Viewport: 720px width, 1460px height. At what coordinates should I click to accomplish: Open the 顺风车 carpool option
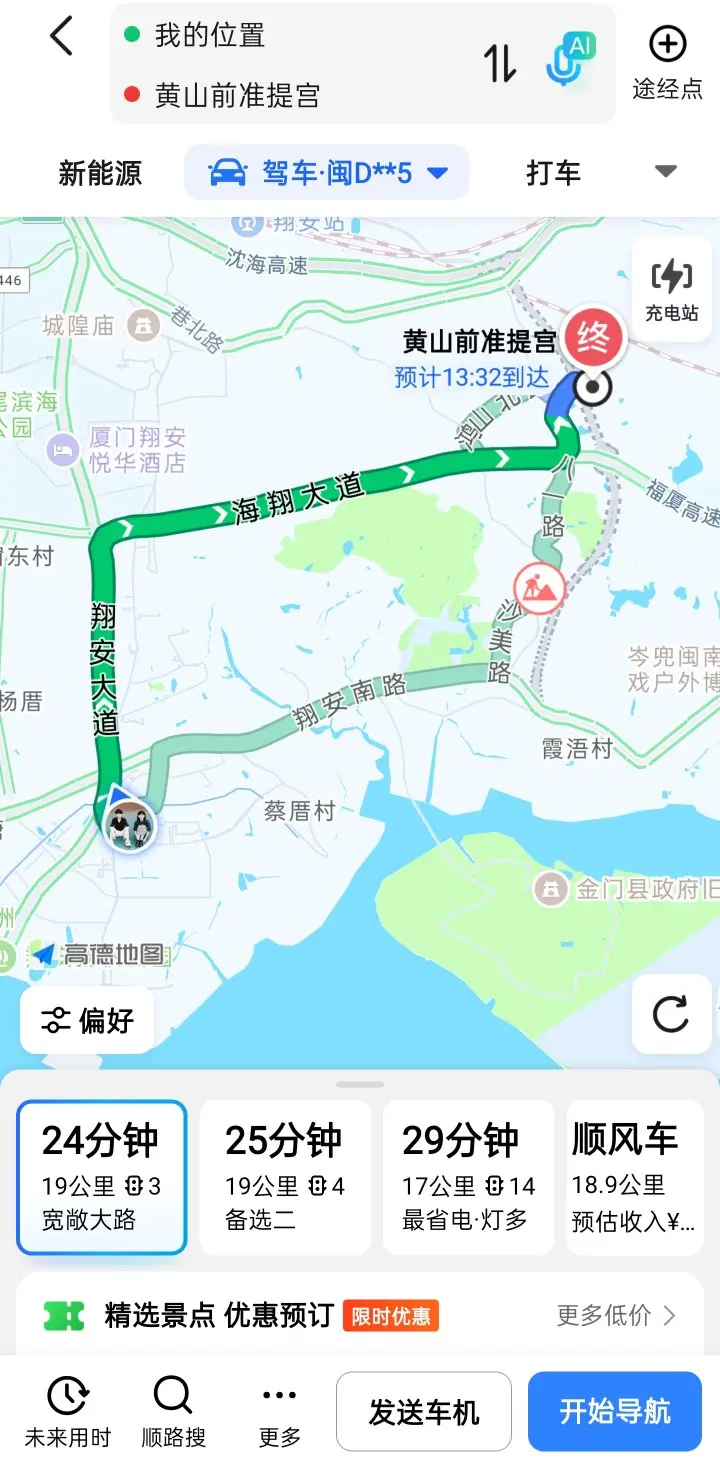[636, 1177]
